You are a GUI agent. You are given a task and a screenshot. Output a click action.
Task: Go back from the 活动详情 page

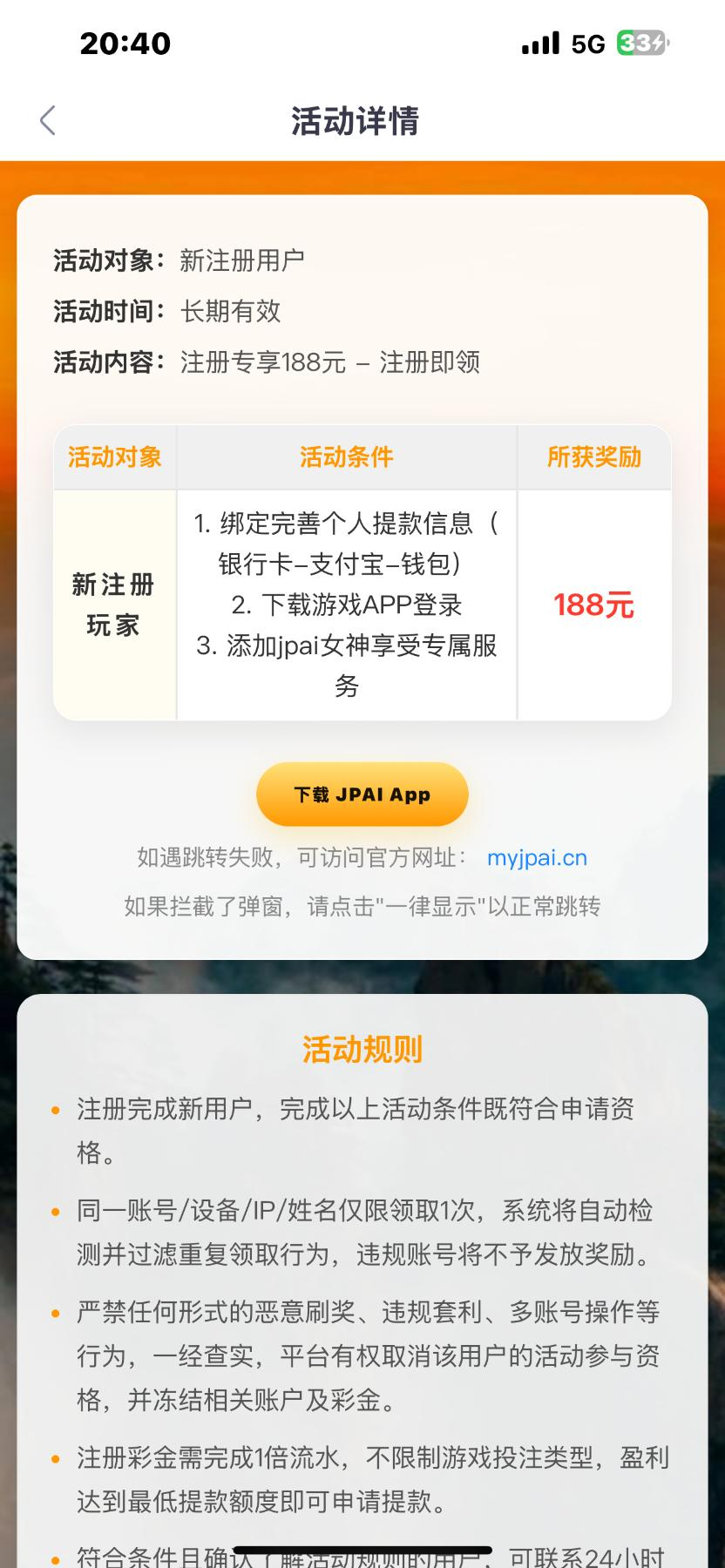(48, 120)
